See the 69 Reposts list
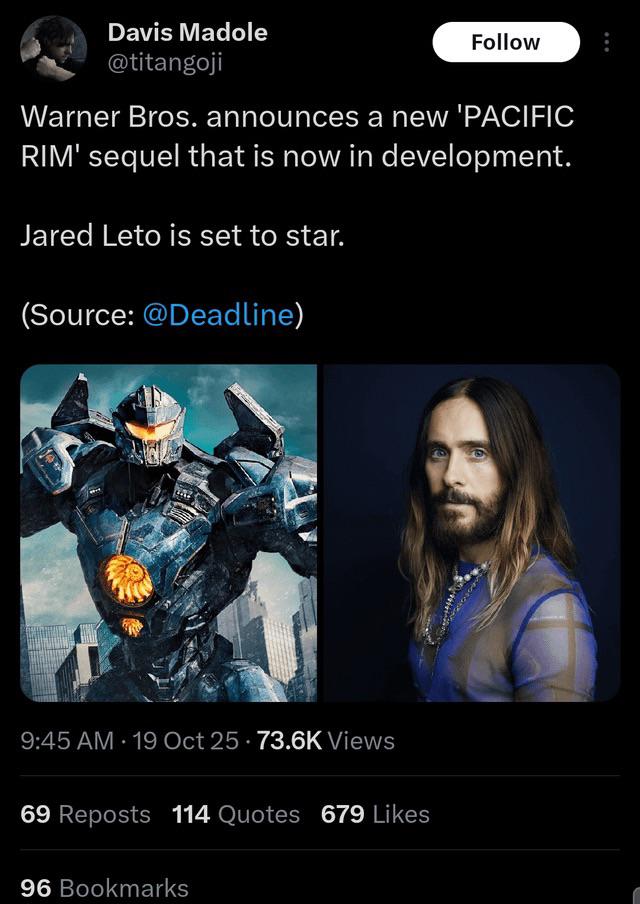The width and height of the screenshot is (640, 904). pos(85,814)
